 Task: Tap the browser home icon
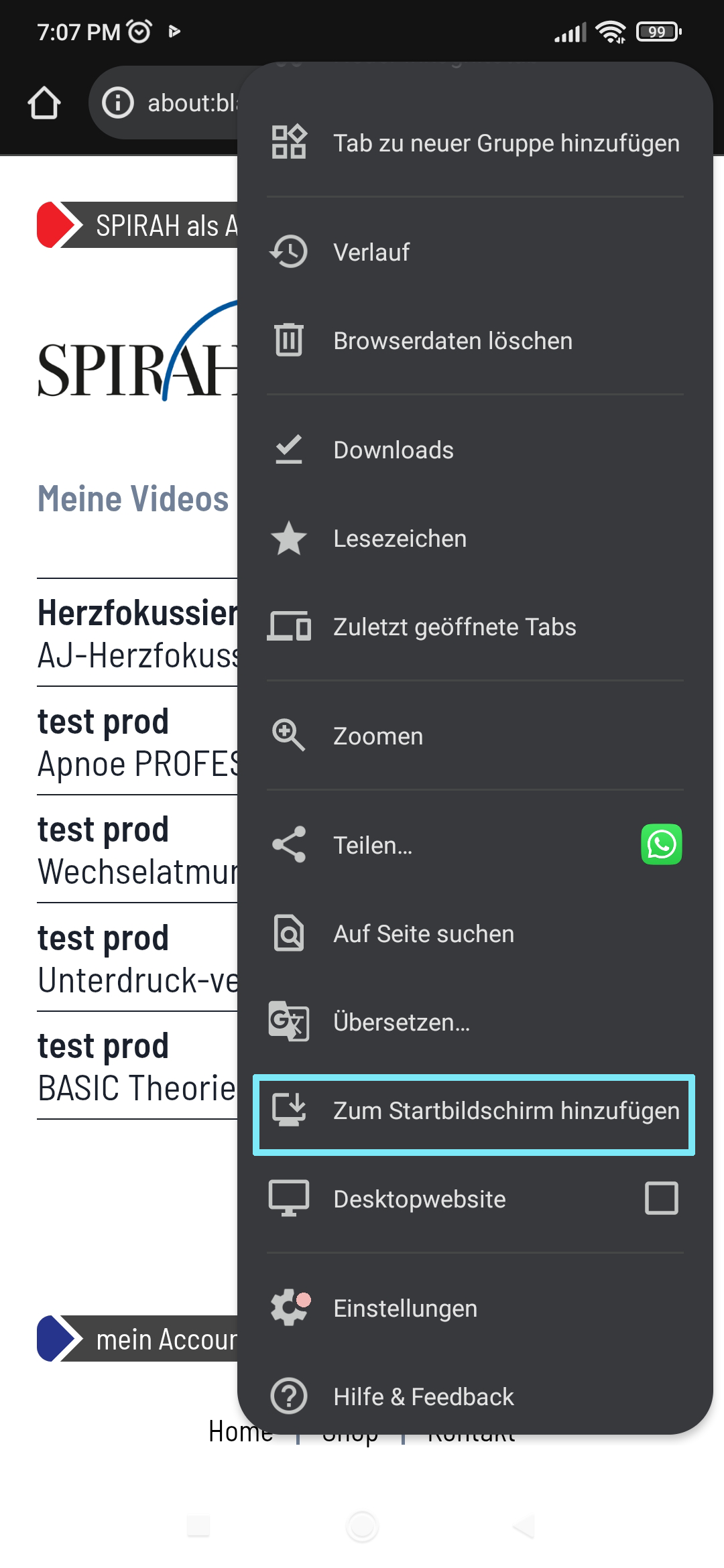44,103
